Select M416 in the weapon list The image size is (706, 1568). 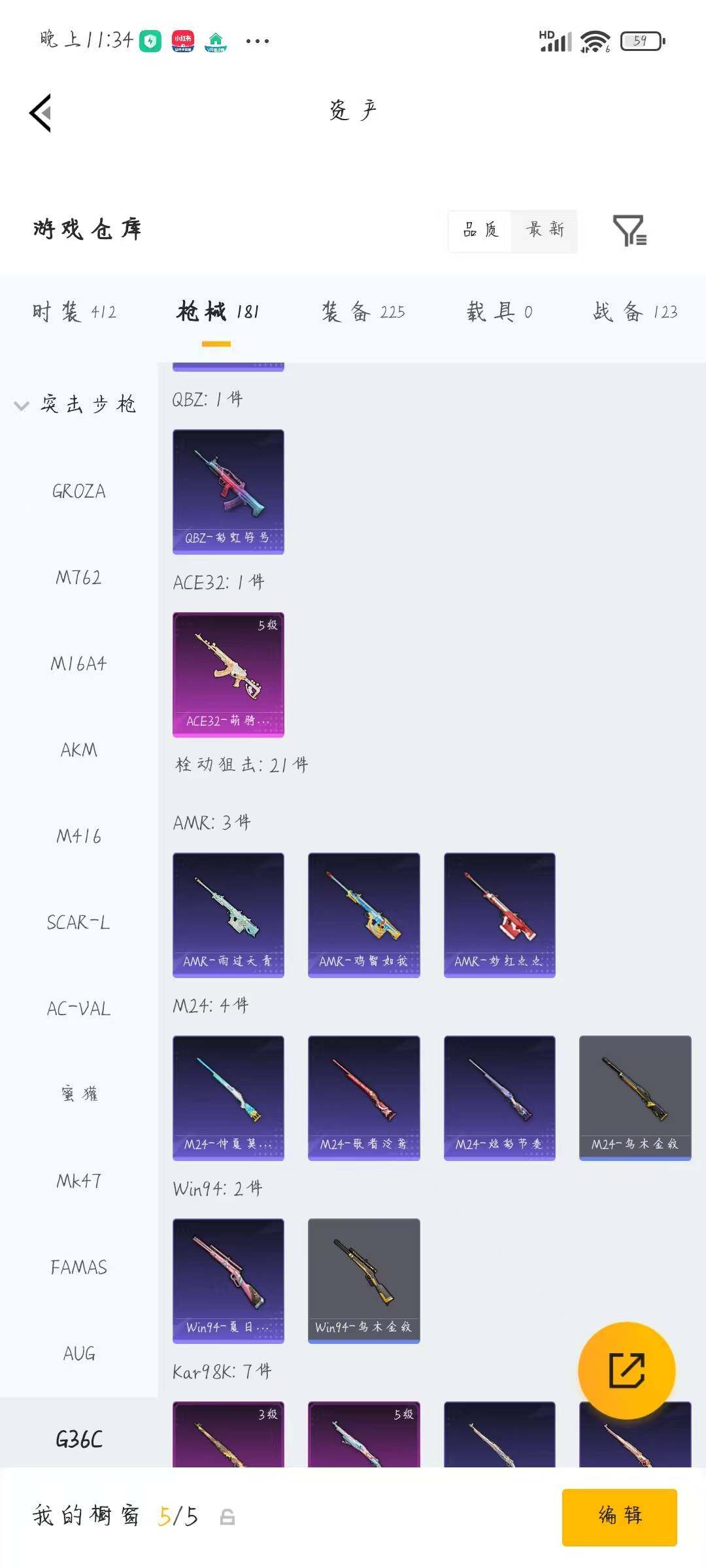click(x=79, y=836)
